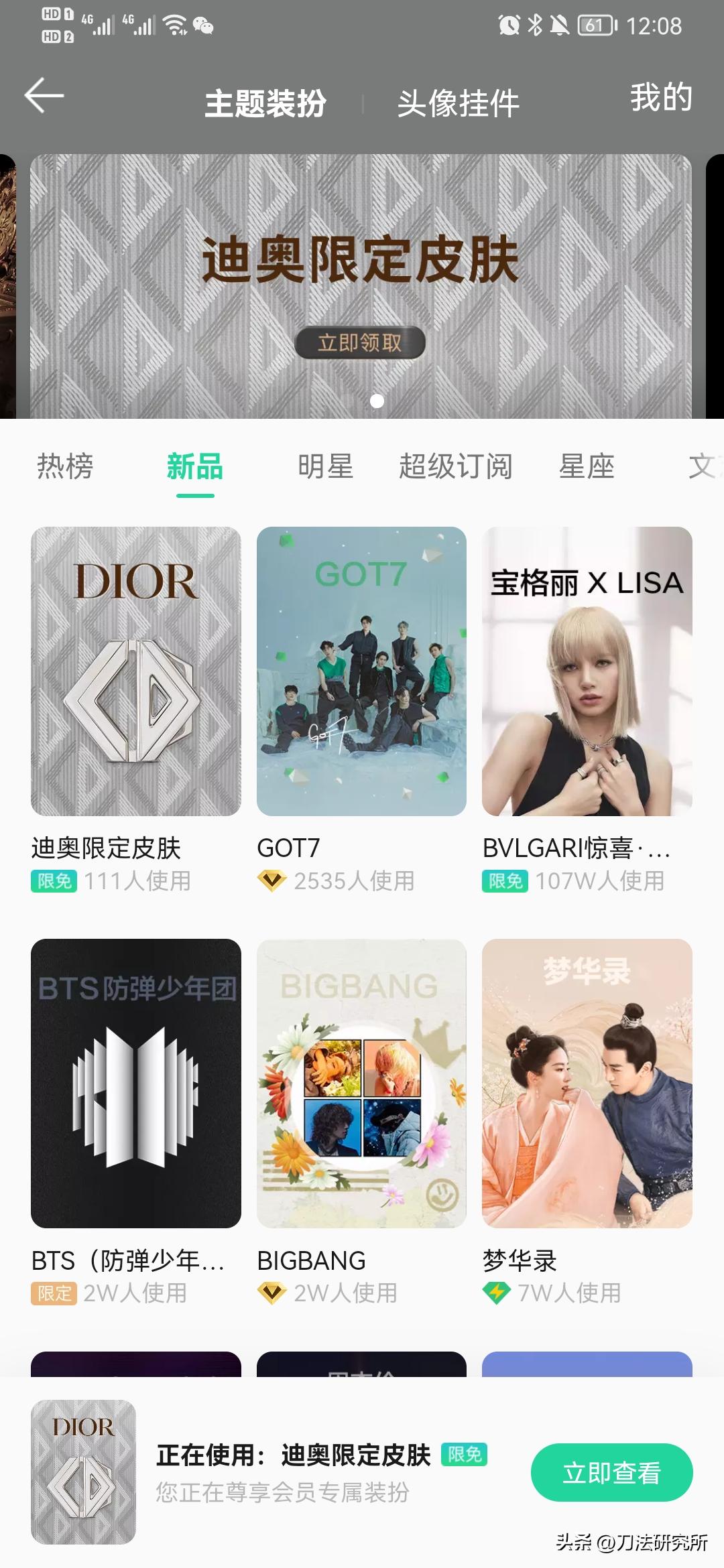Open the GOT7 theme thumbnail

click(x=361, y=670)
